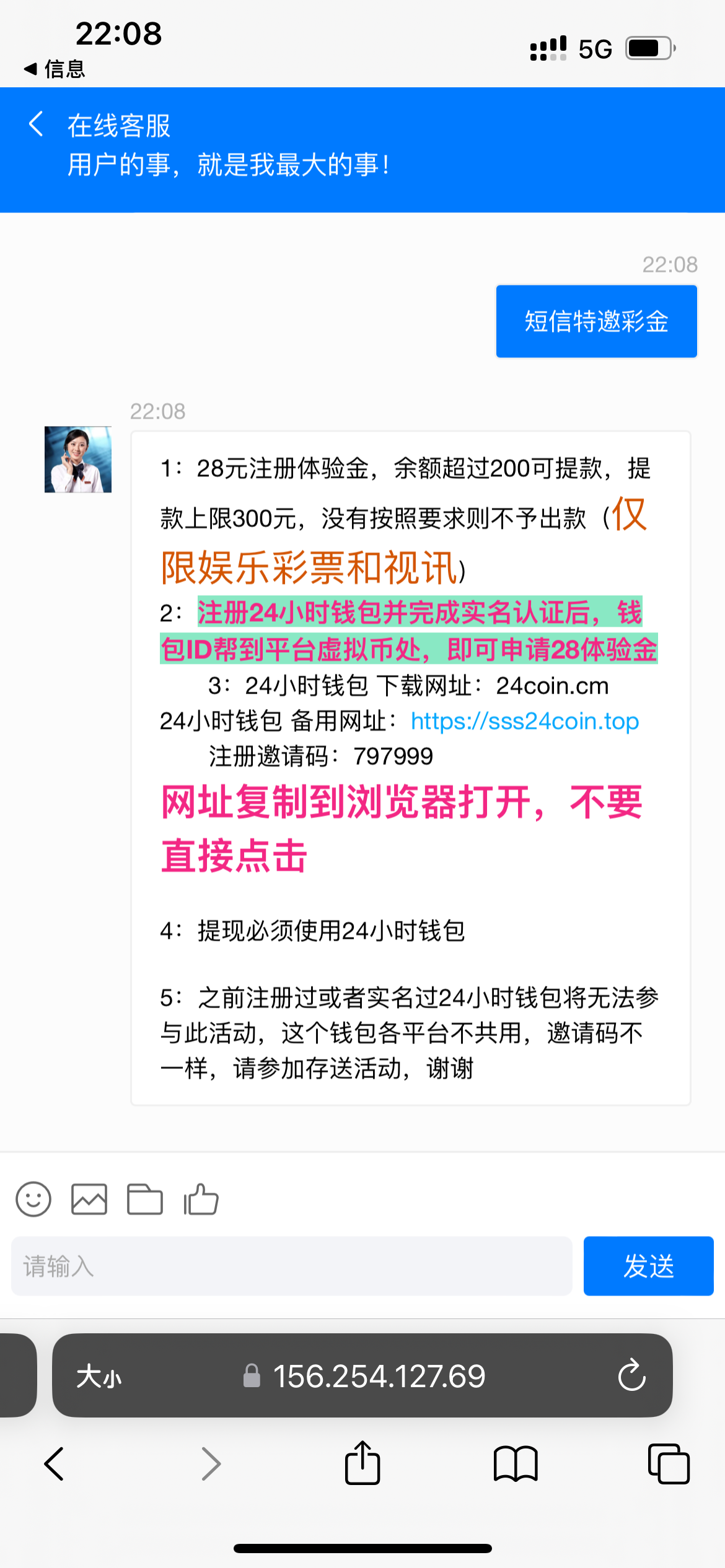Open Safari bookmarks

(516, 1464)
